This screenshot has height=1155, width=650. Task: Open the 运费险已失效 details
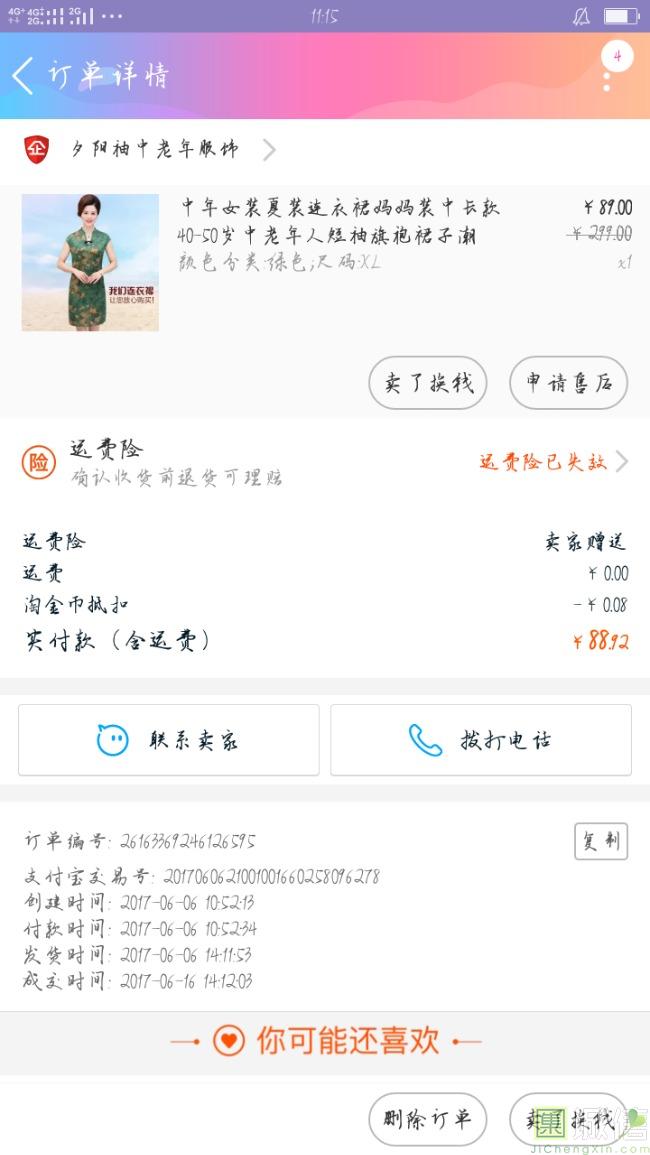pos(552,462)
